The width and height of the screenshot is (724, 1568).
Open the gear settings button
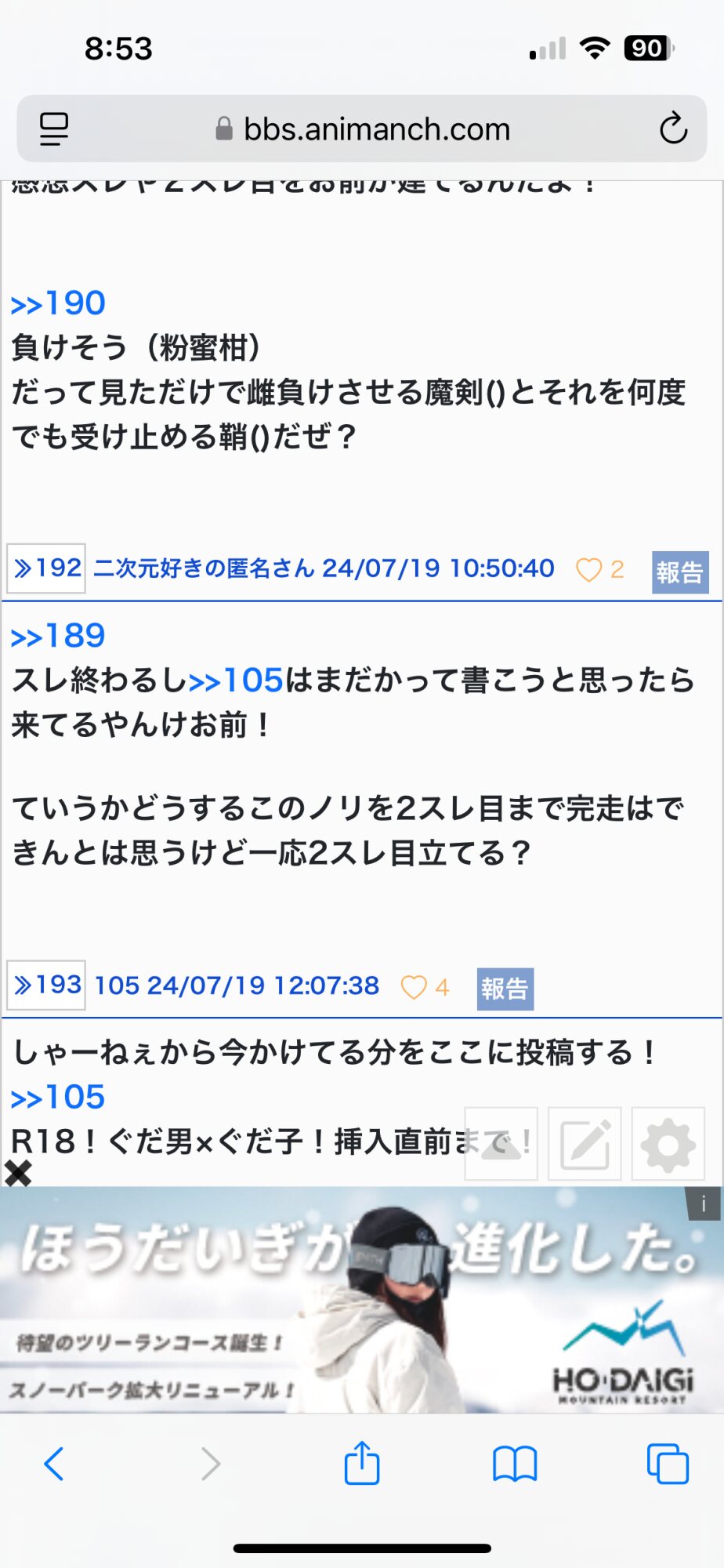(x=668, y=1144)
